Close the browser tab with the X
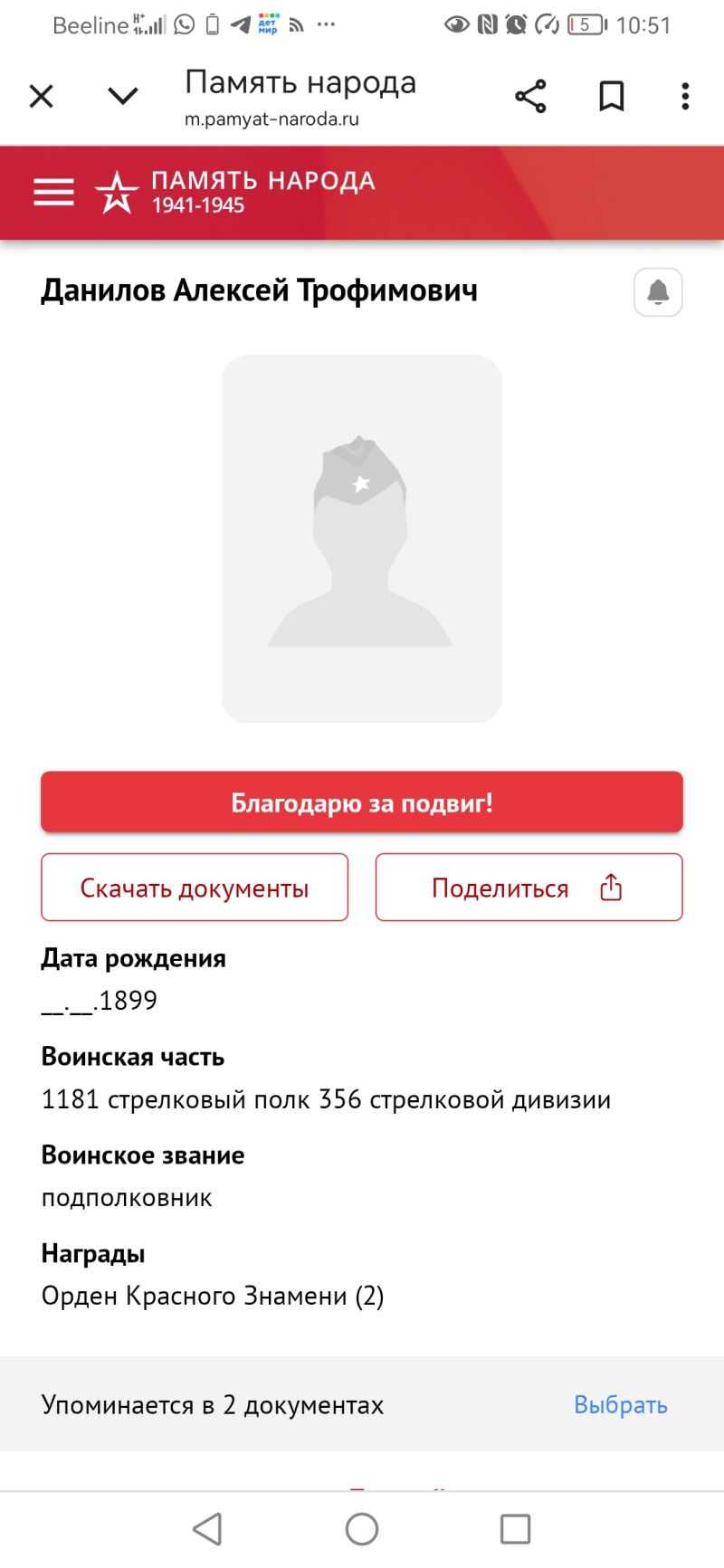 pos(42,96)
